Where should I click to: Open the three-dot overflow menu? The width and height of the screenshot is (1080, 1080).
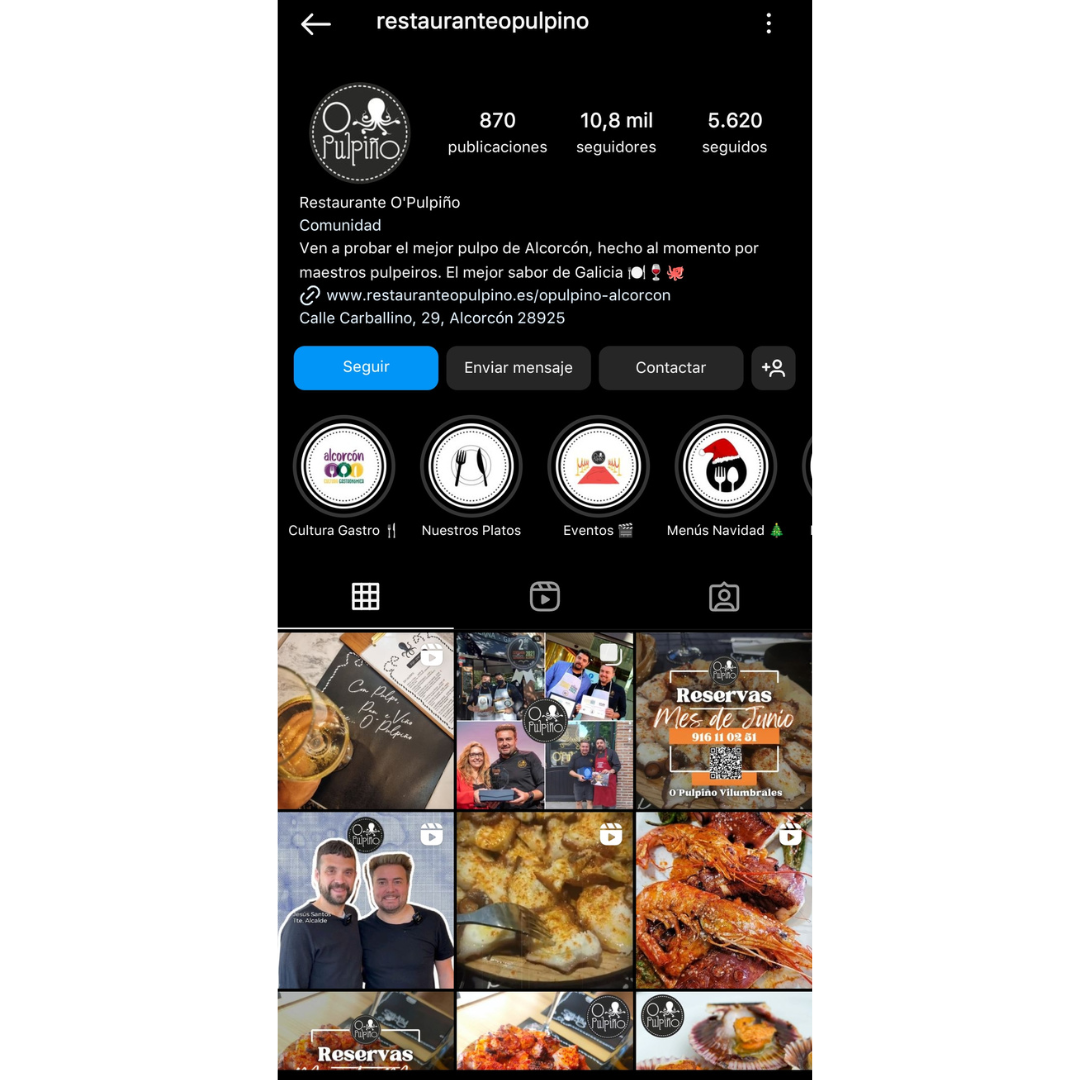pyautogui.click(x=768, y=23)
